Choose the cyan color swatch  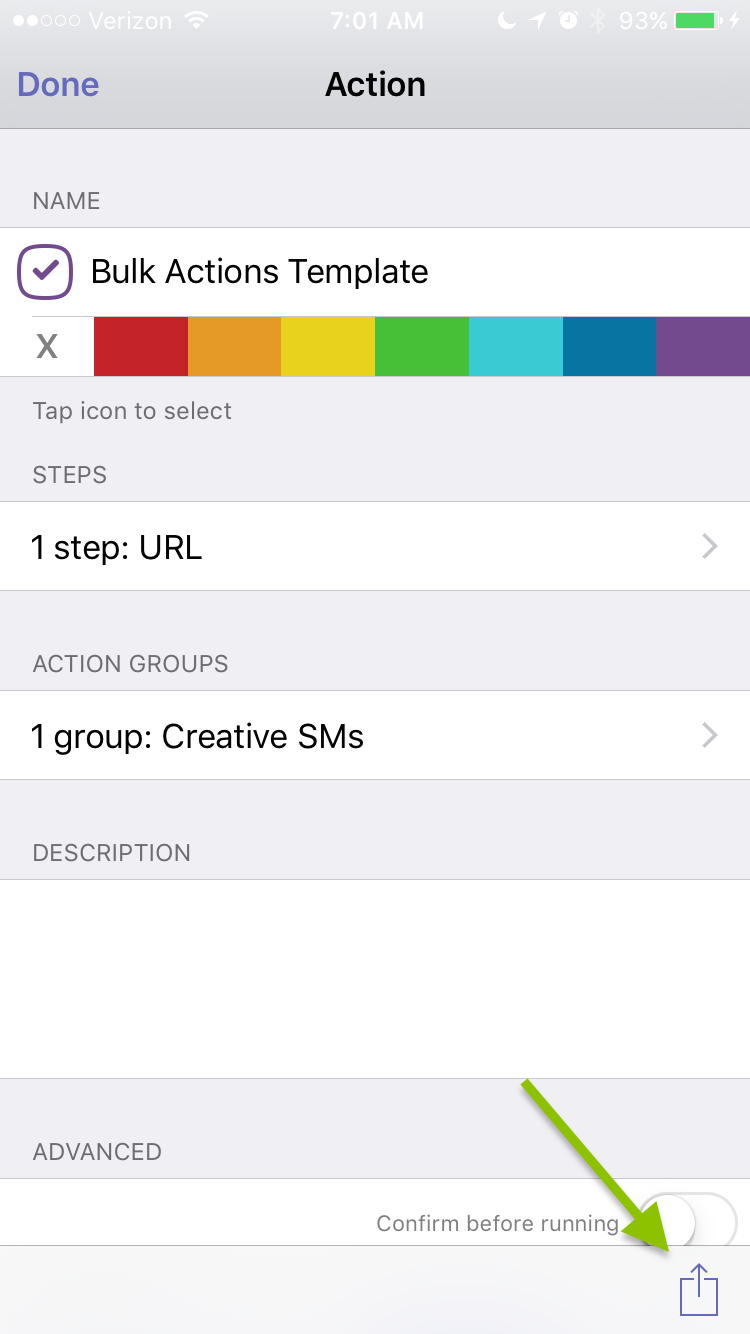click(516, 347)
